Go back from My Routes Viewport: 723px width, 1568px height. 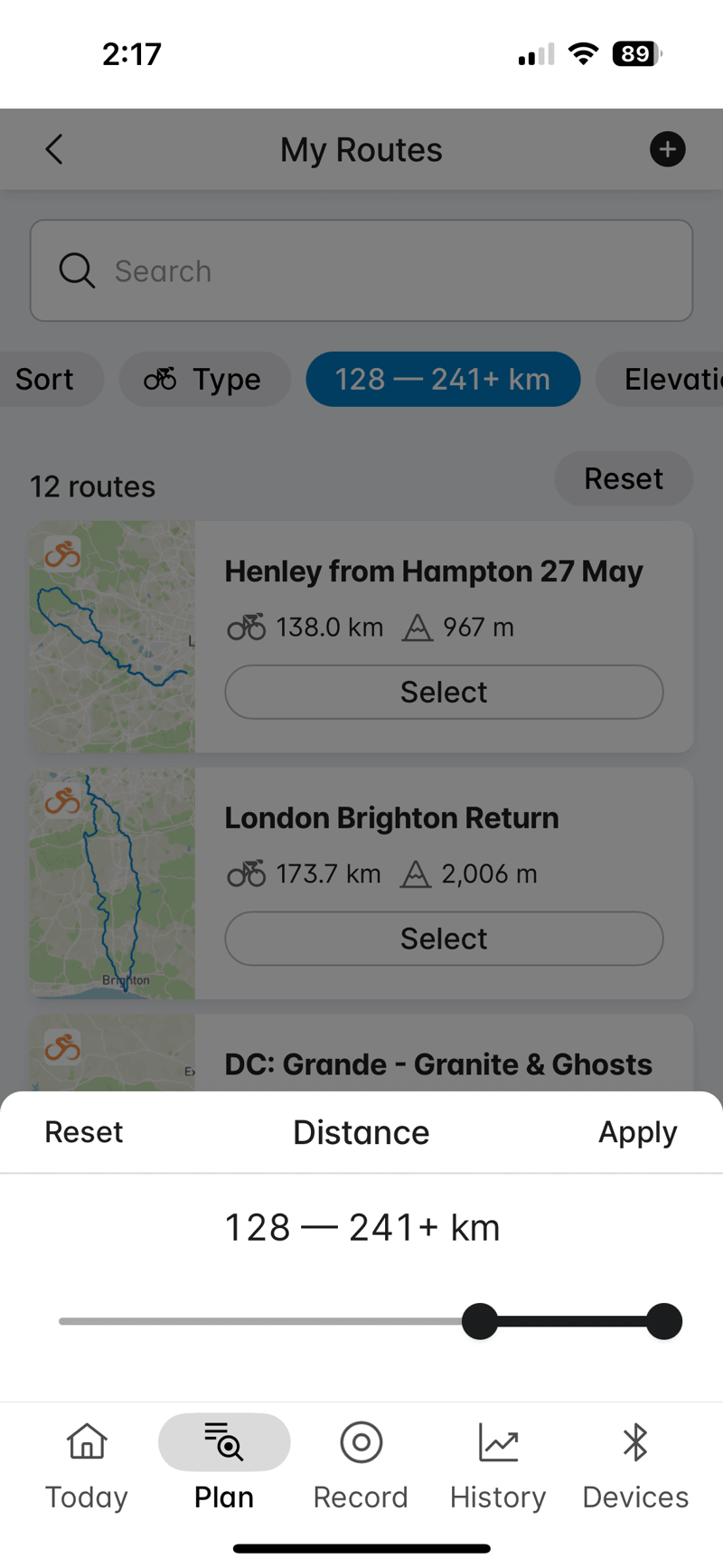click(54, 149)
